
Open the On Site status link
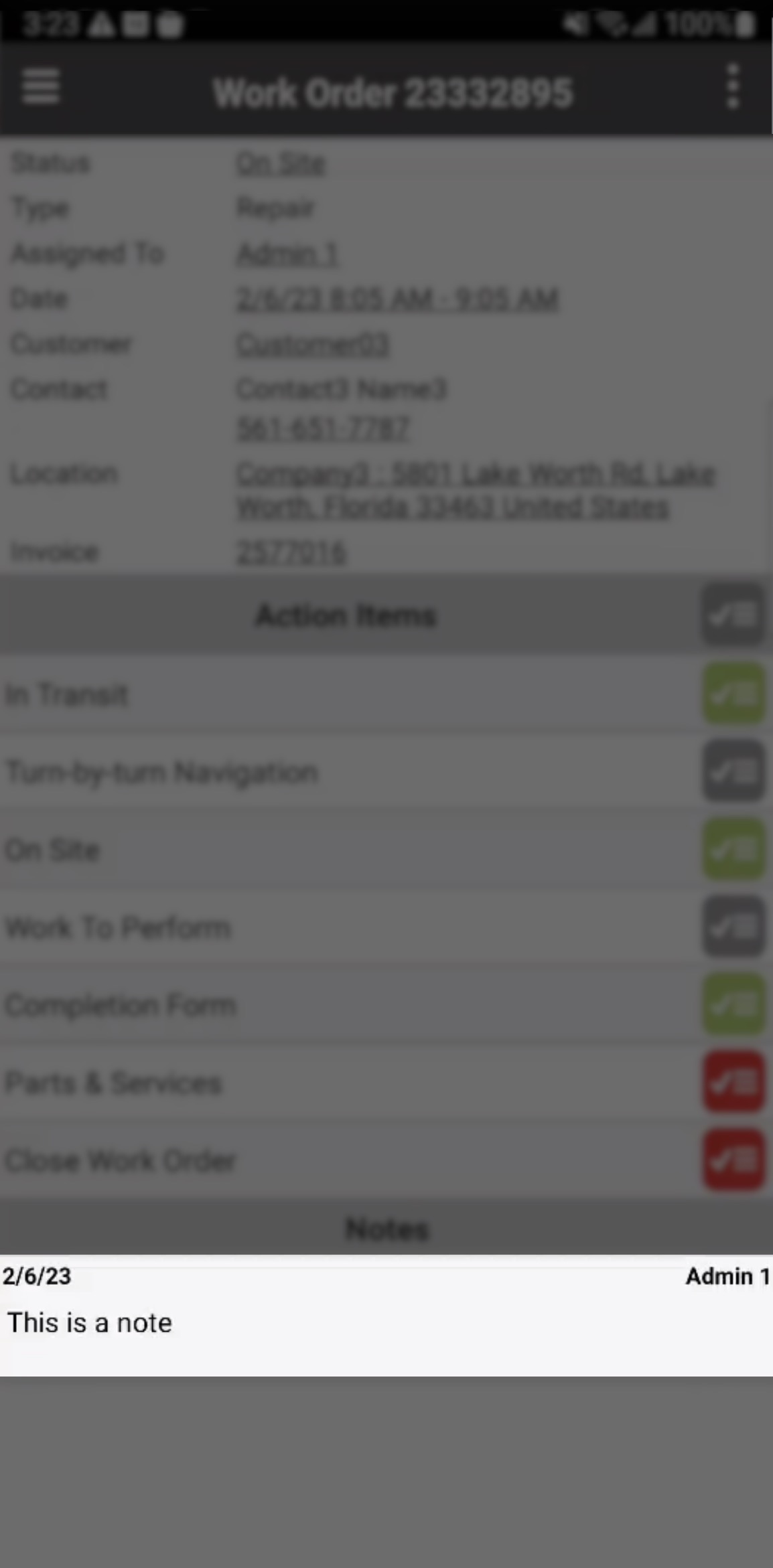click(281, 163)
